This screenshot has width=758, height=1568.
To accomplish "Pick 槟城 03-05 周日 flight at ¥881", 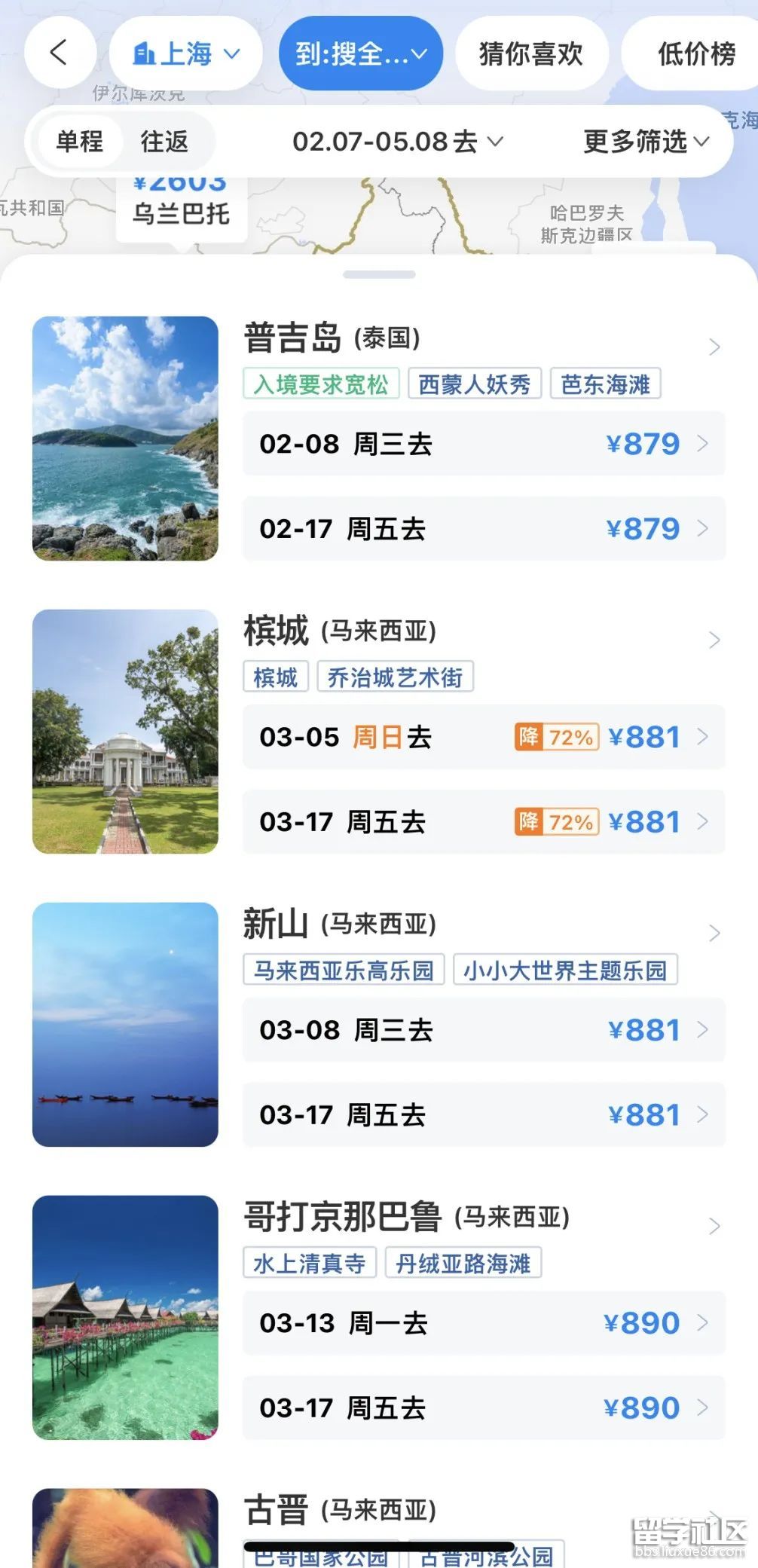I will pyautogui.click(x=484, y=737).
